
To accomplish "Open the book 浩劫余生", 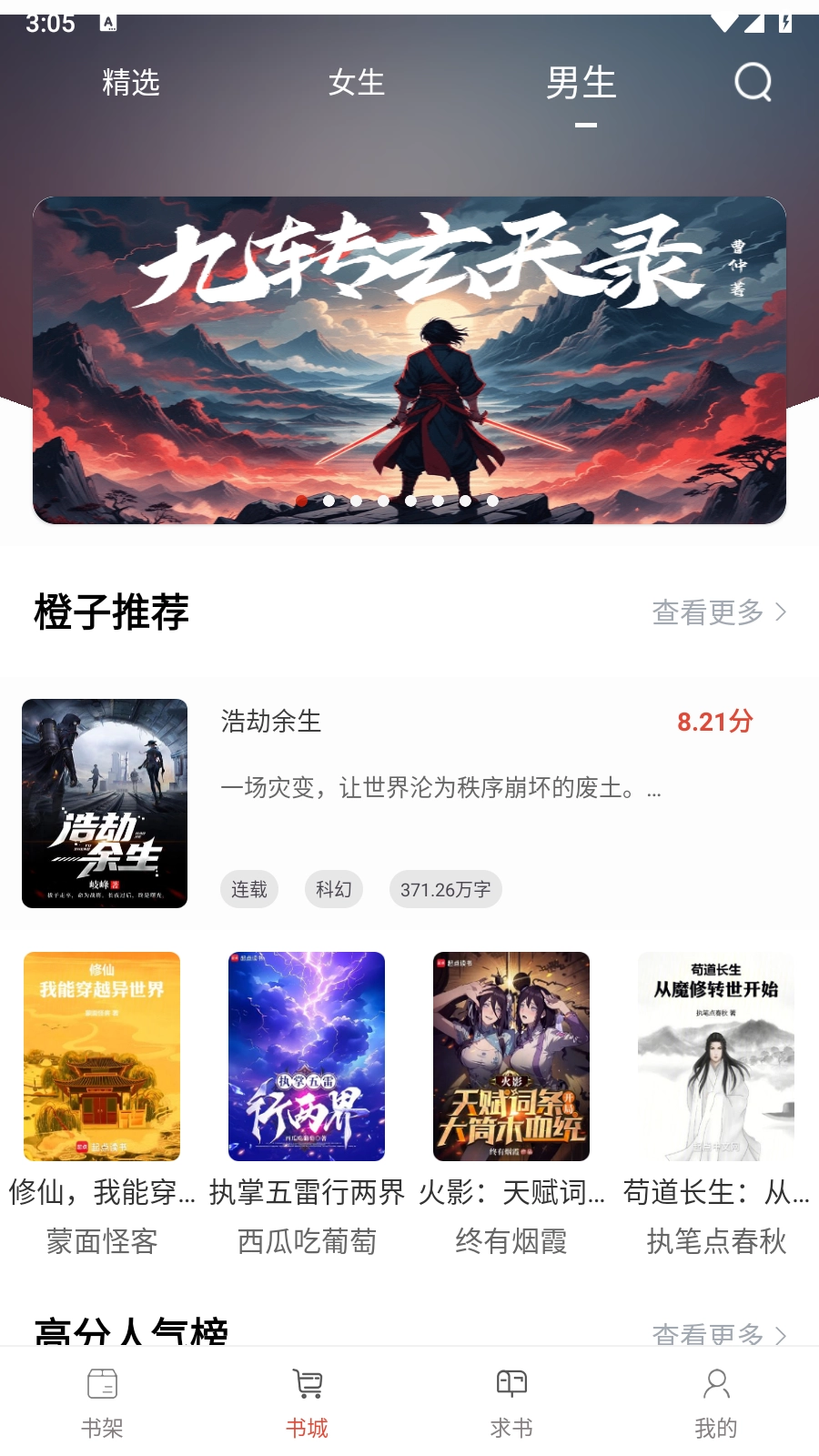I will [105, 803].
